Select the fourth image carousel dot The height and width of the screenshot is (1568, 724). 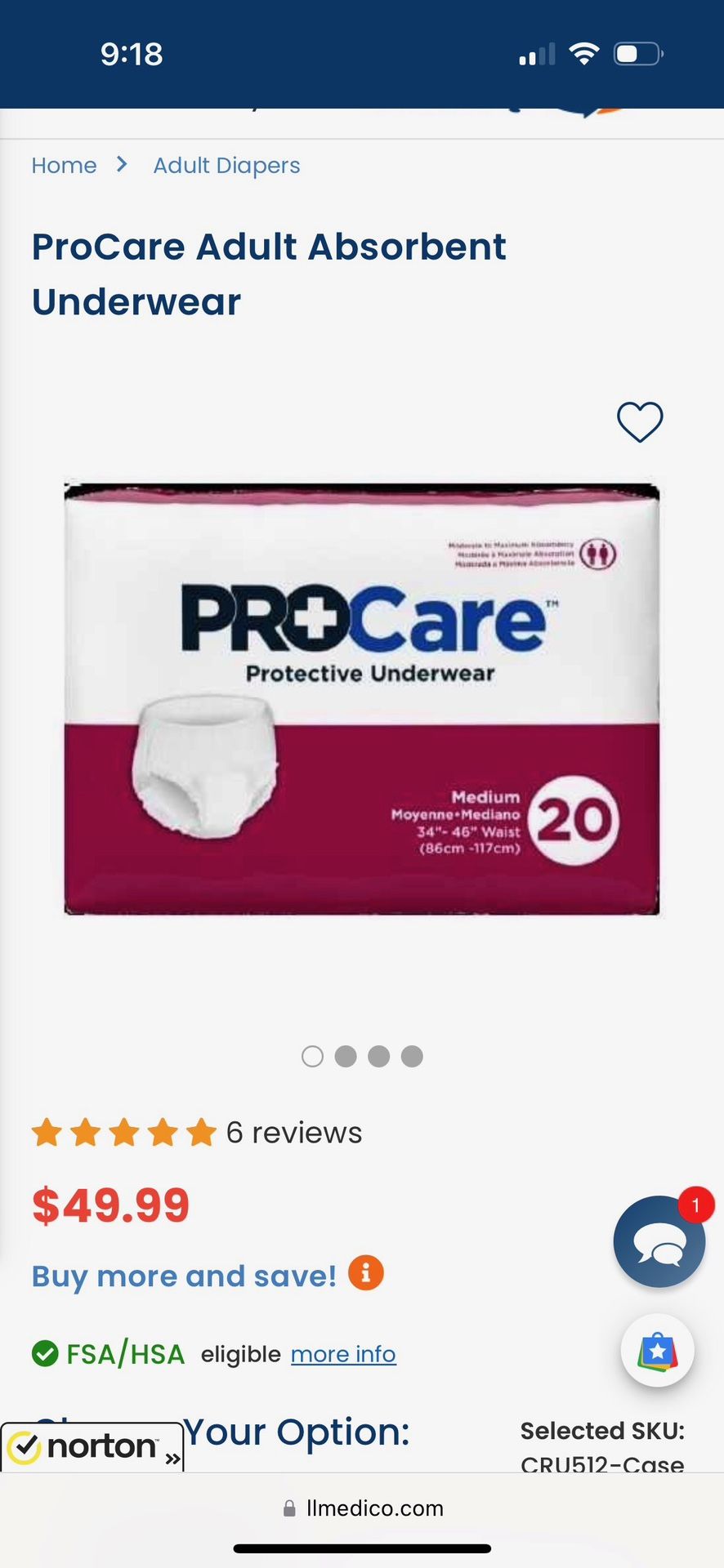pyautogui.click(x=412, y=1056)
